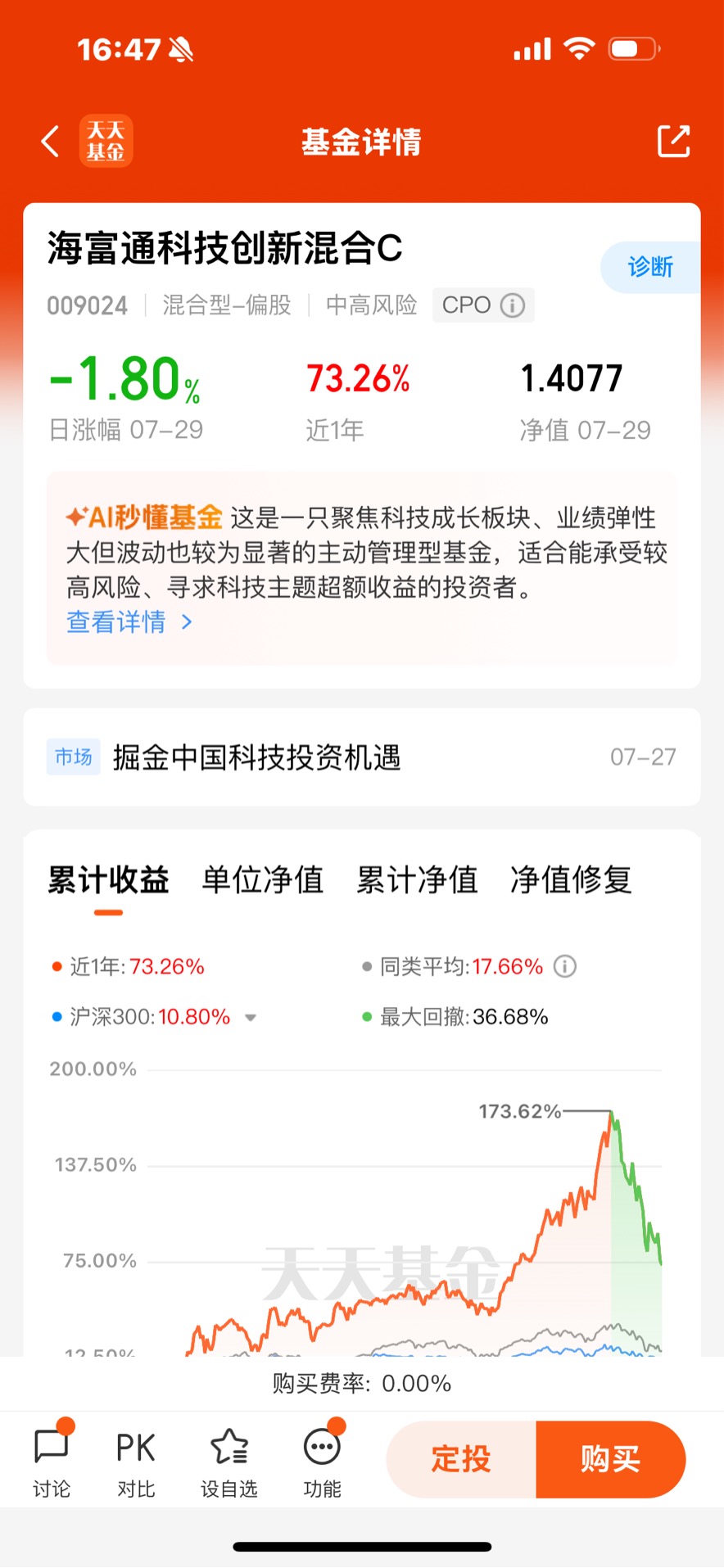Image resolution: width=724 pixels, height=1568 pixels.
Task: Open the 诊断 diagnosis button
Action: pos(651,267)
